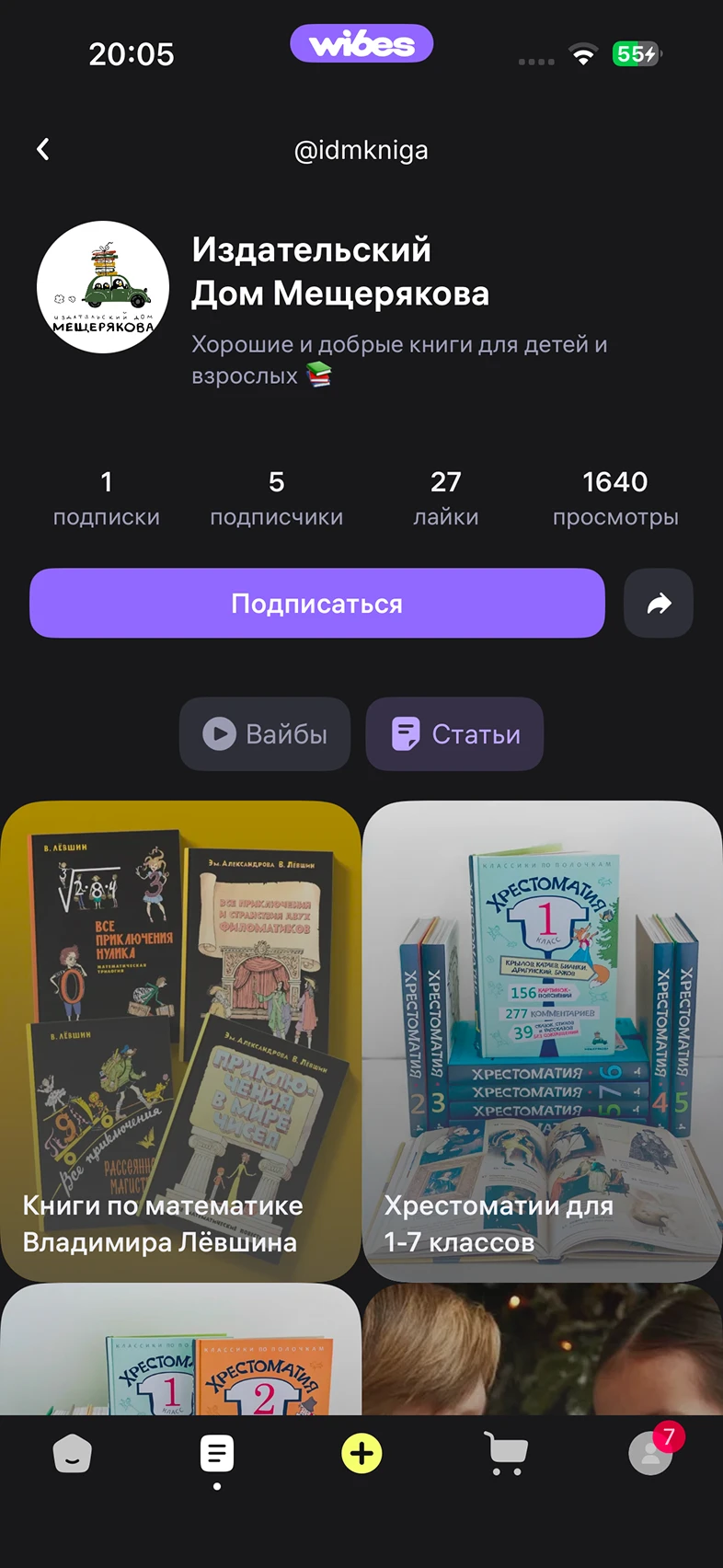Open my profile with 7 notifications
Viewport: 723px width, 1568px height.
coord(650,1454)
